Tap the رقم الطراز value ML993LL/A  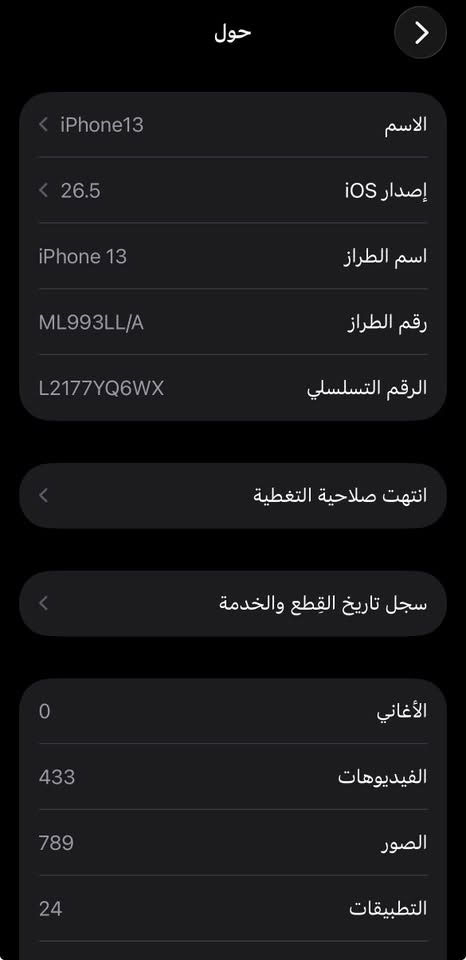pos(91,323)
